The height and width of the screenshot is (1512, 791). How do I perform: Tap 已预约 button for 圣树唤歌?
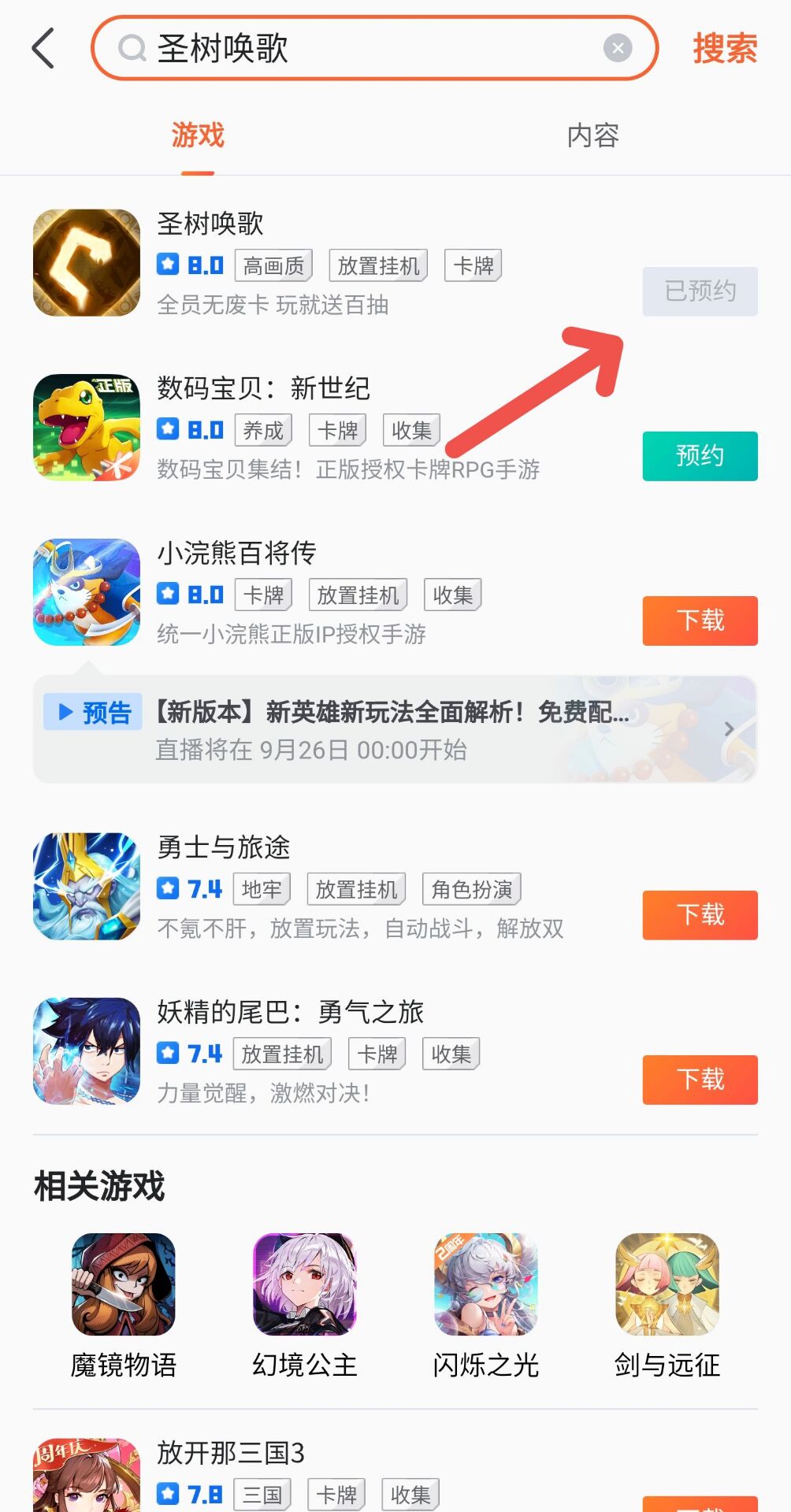pyautogui.click(x=700, y=291)
